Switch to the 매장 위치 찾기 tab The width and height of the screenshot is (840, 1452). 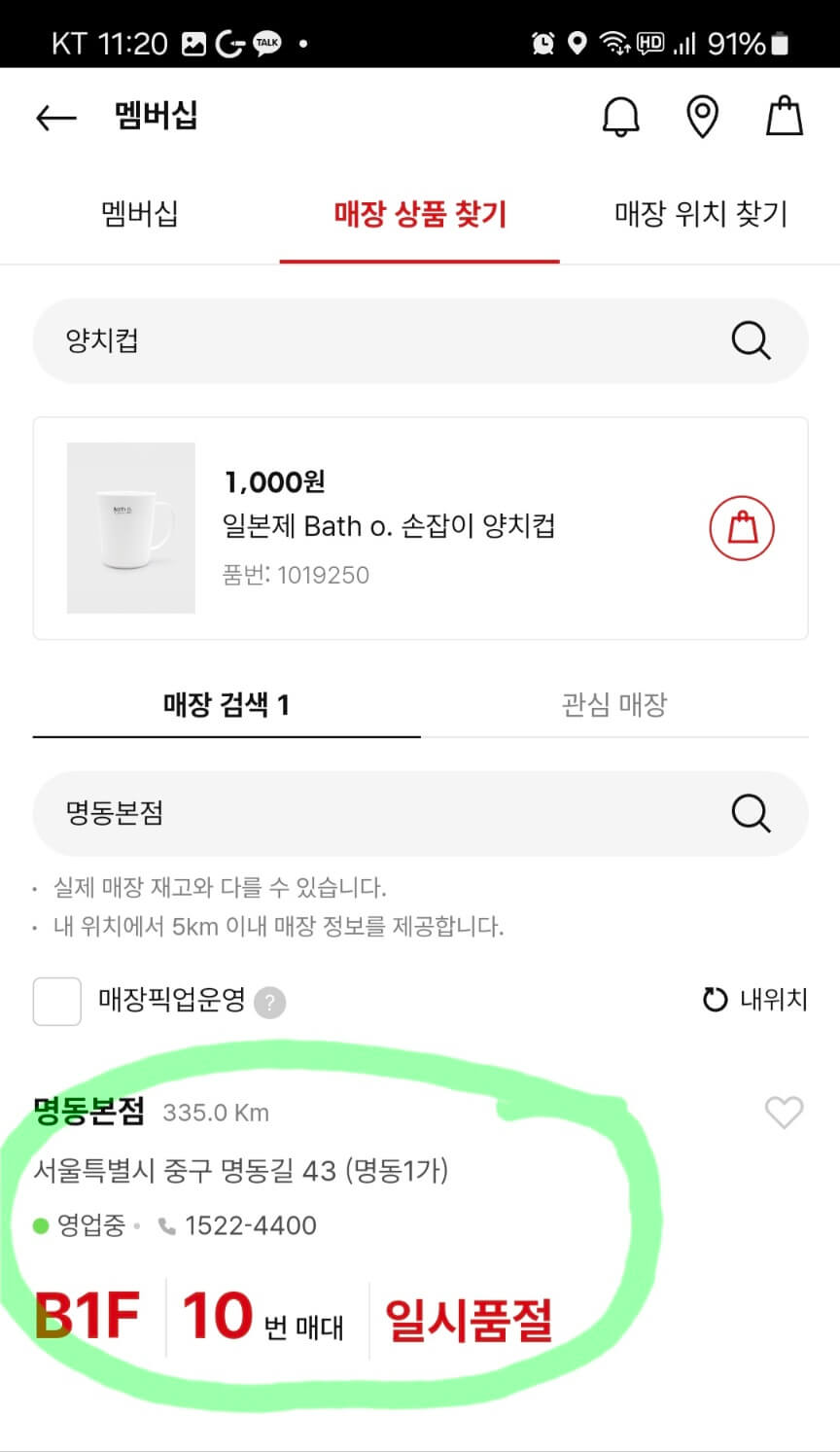click(701, 214)
